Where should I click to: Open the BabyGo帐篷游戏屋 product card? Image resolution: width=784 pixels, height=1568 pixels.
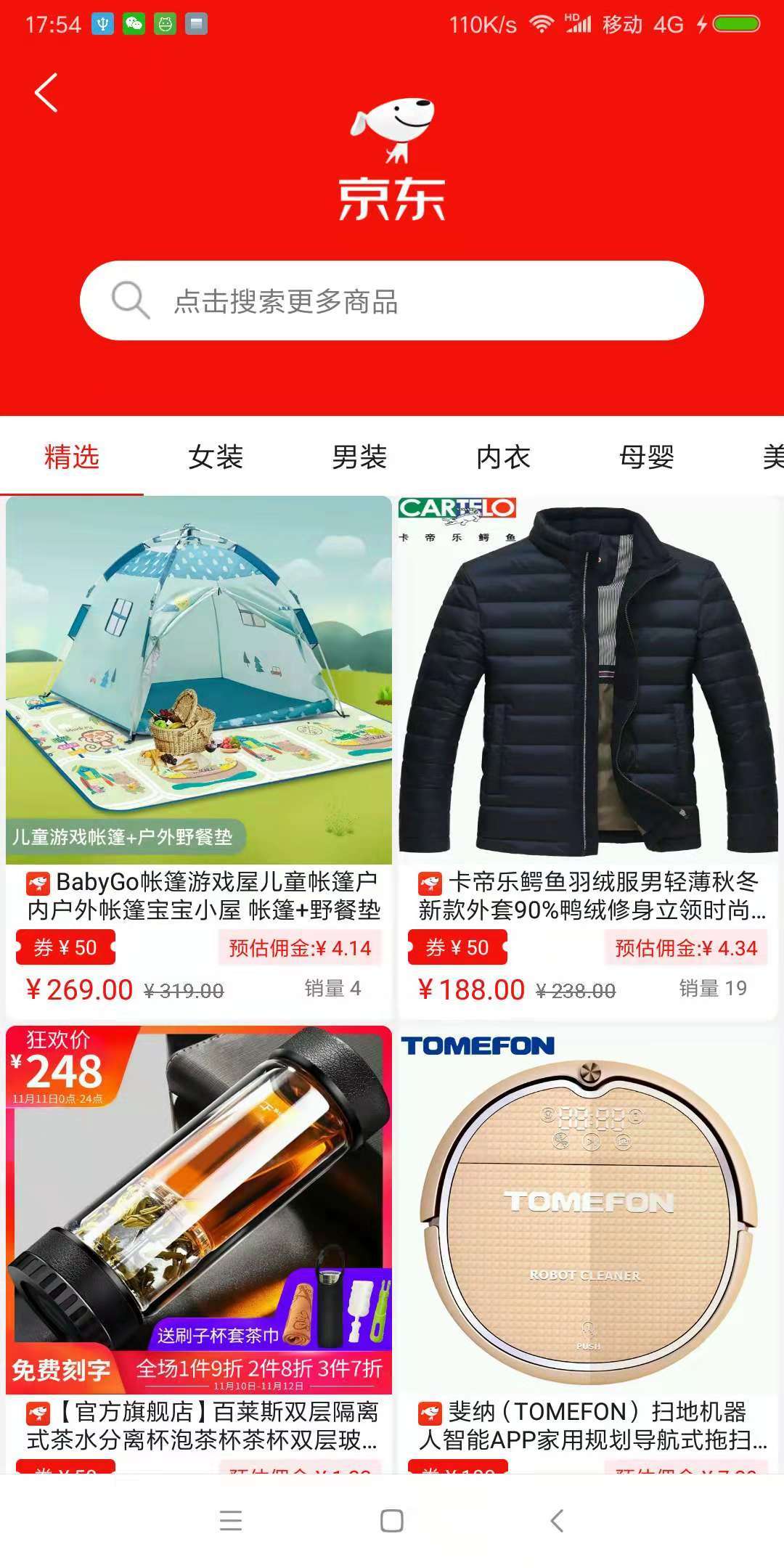198,757
